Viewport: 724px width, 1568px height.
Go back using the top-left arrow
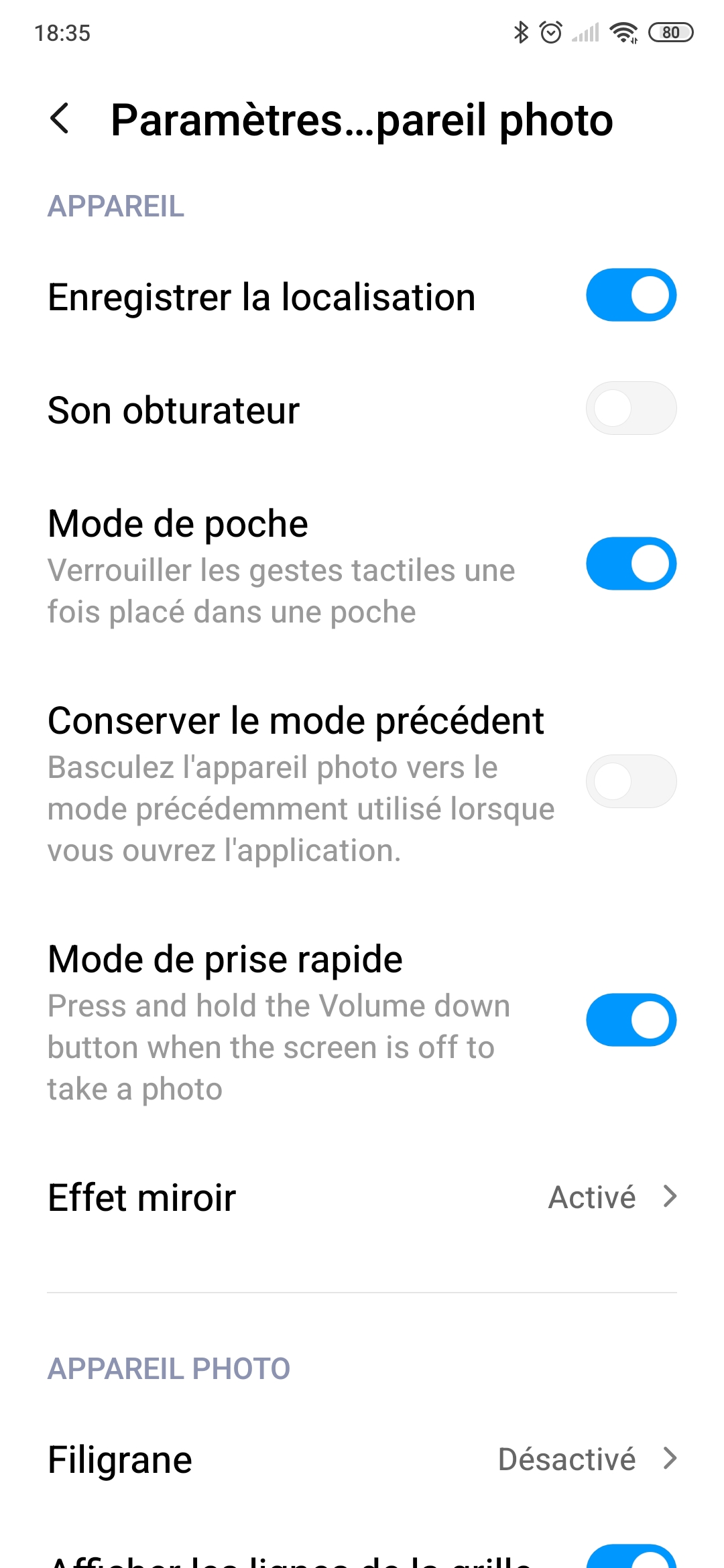pyautogui.click(x=60, y=119)
